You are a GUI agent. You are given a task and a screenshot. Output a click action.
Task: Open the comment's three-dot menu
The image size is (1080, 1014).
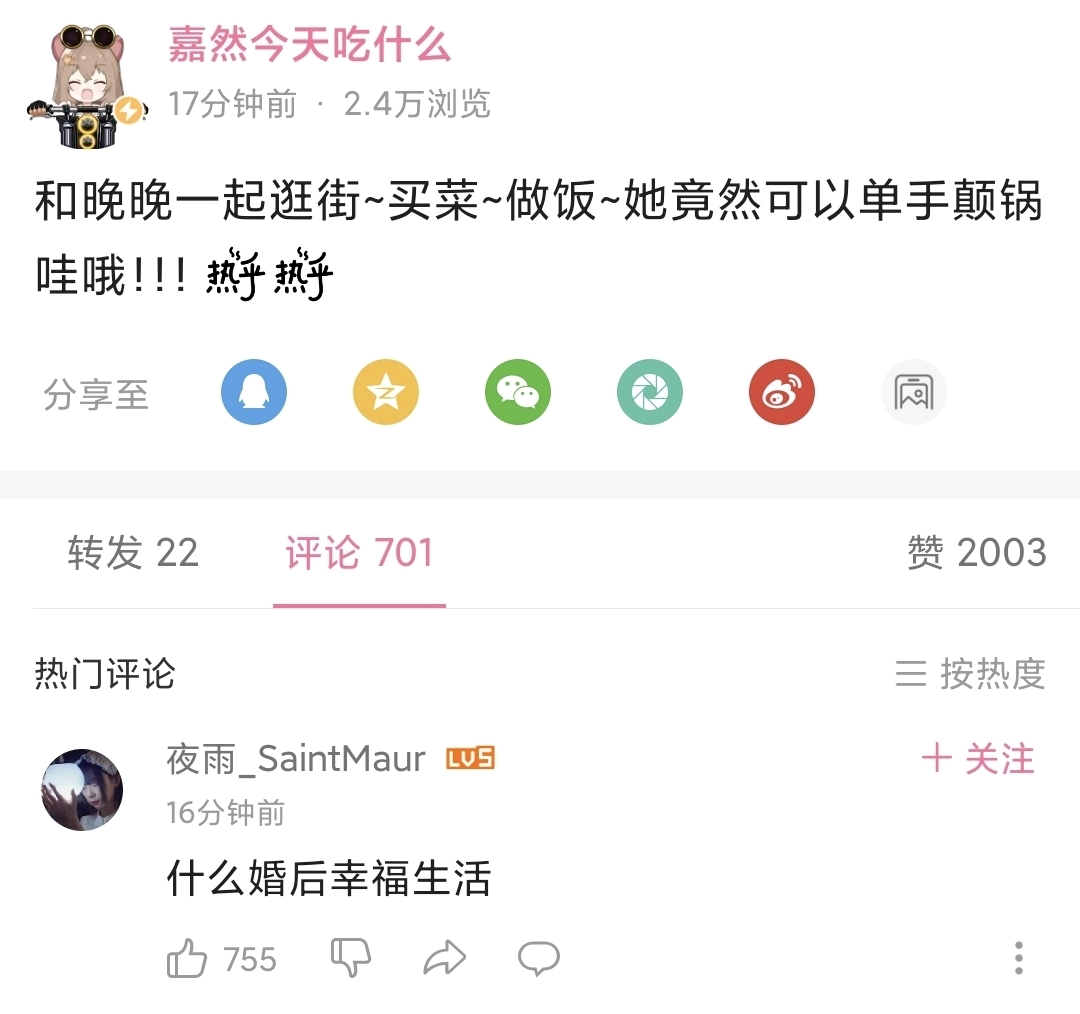[x=1019, y=958]
